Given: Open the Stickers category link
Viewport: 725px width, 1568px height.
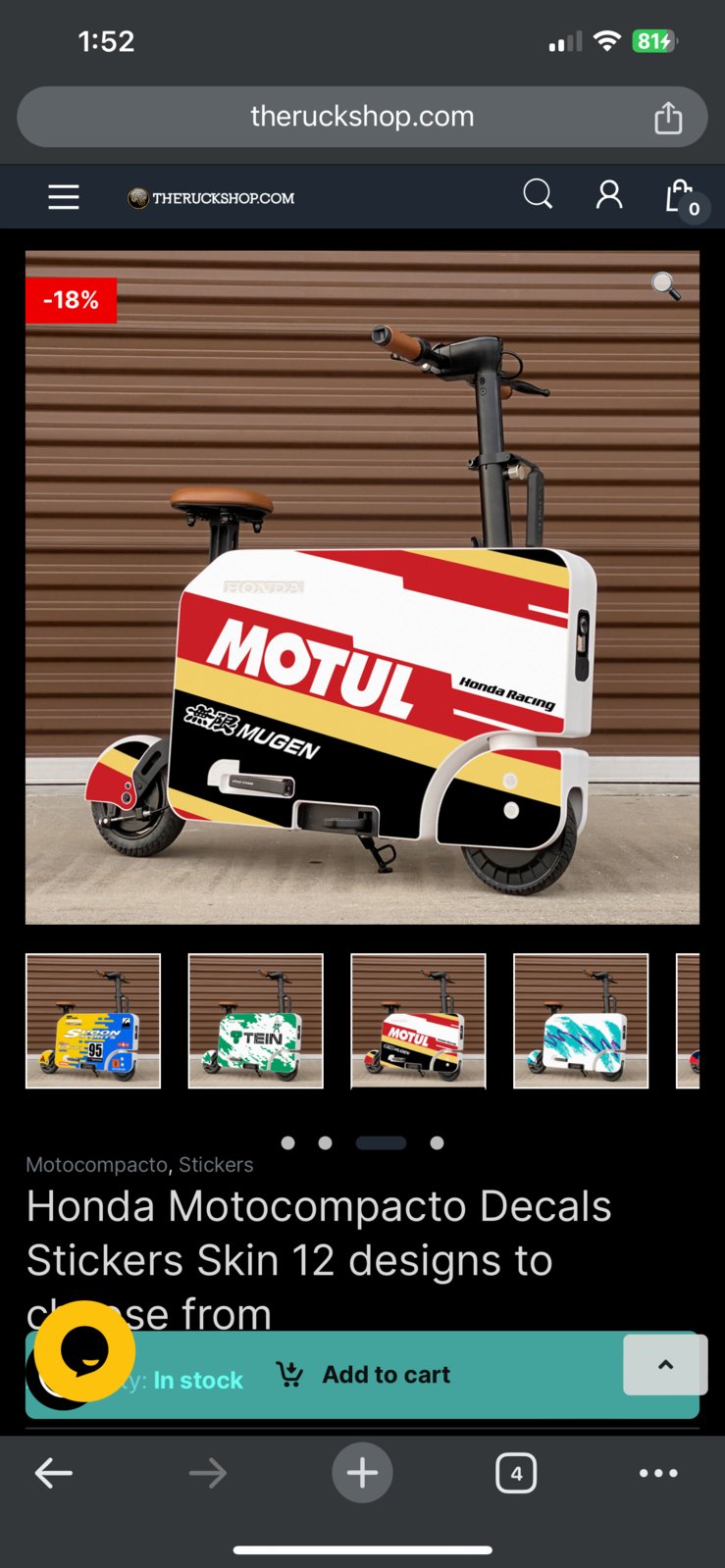Looking at the screenshot, I should click(216, 1164).
